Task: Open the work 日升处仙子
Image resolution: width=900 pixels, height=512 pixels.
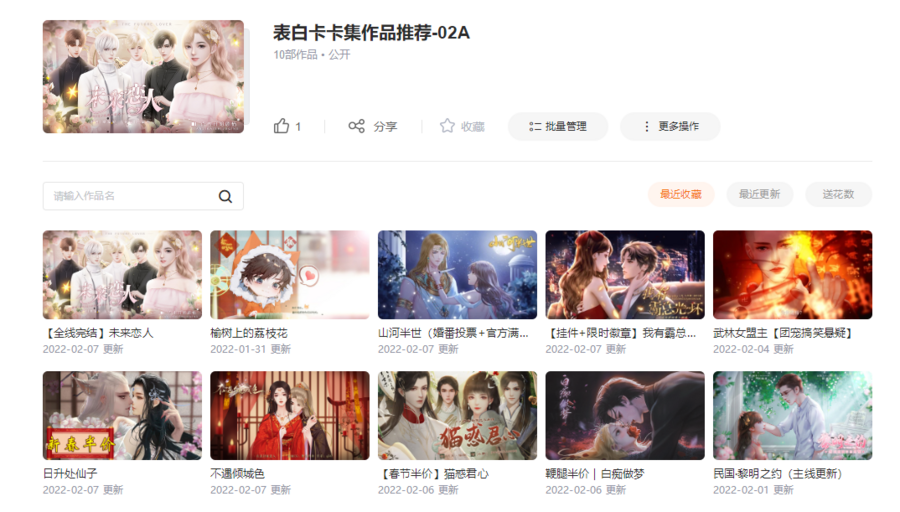Action: [122, 416]
